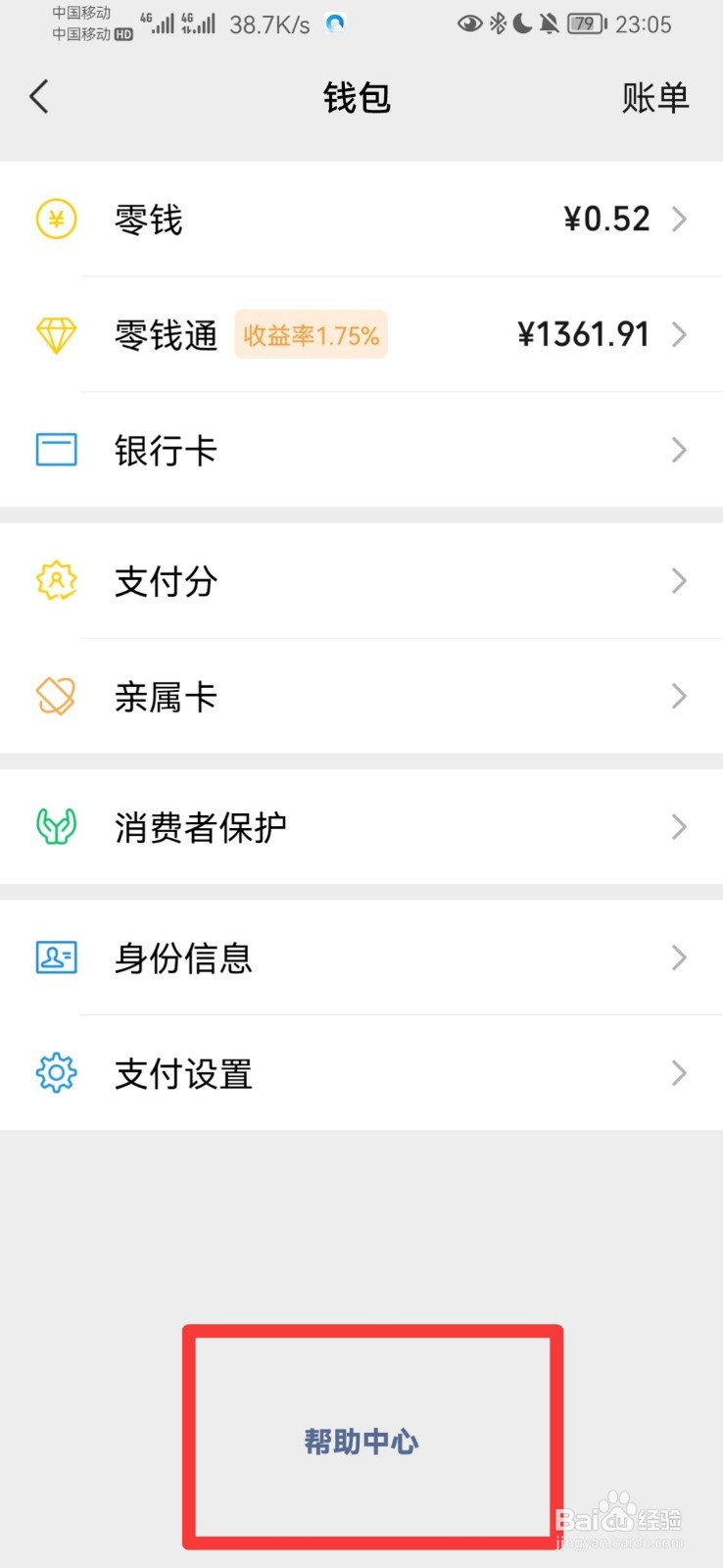Viewport: 723px width, 1568px height.
Task: Open 账单 in the top bar
Action: tap(655, 97)
